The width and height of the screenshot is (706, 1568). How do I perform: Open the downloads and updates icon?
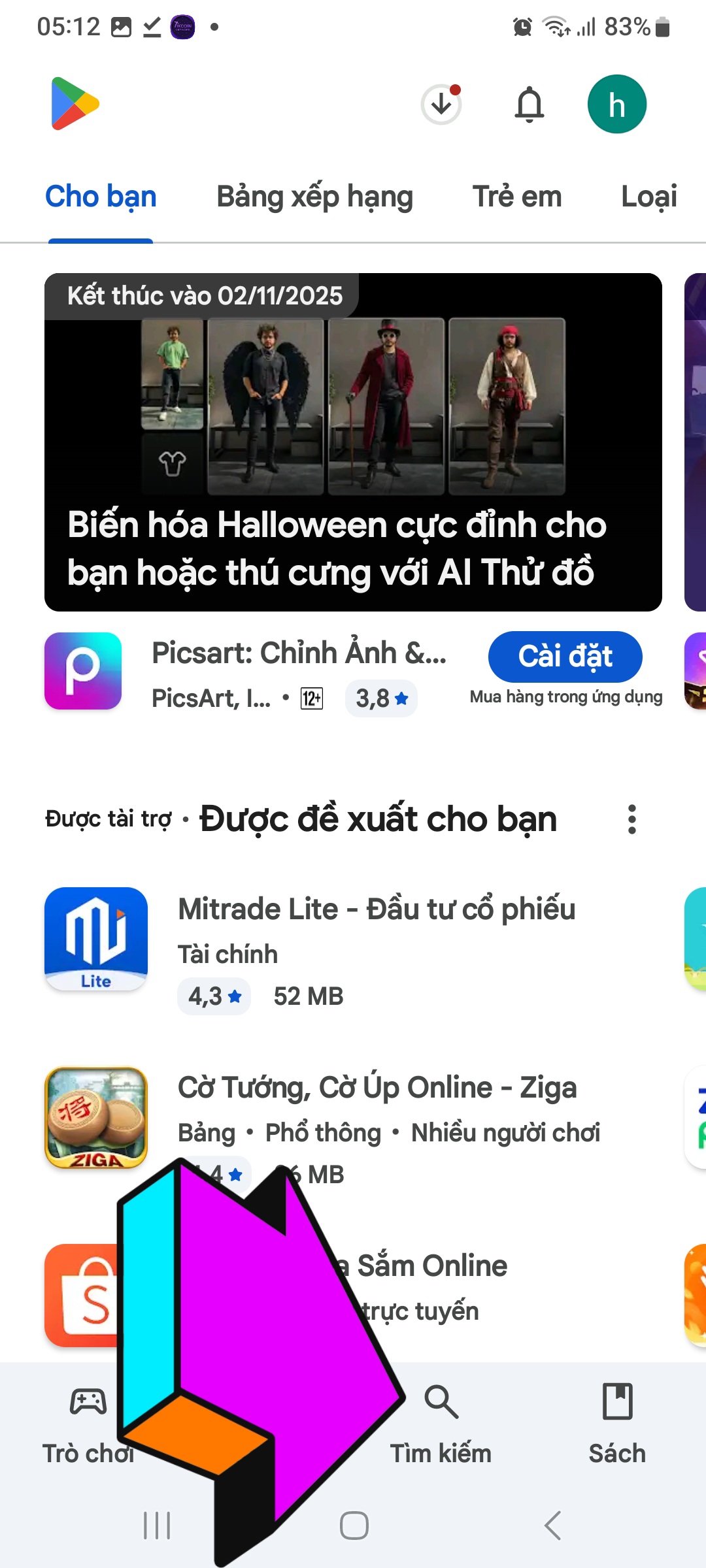[441, 105]
